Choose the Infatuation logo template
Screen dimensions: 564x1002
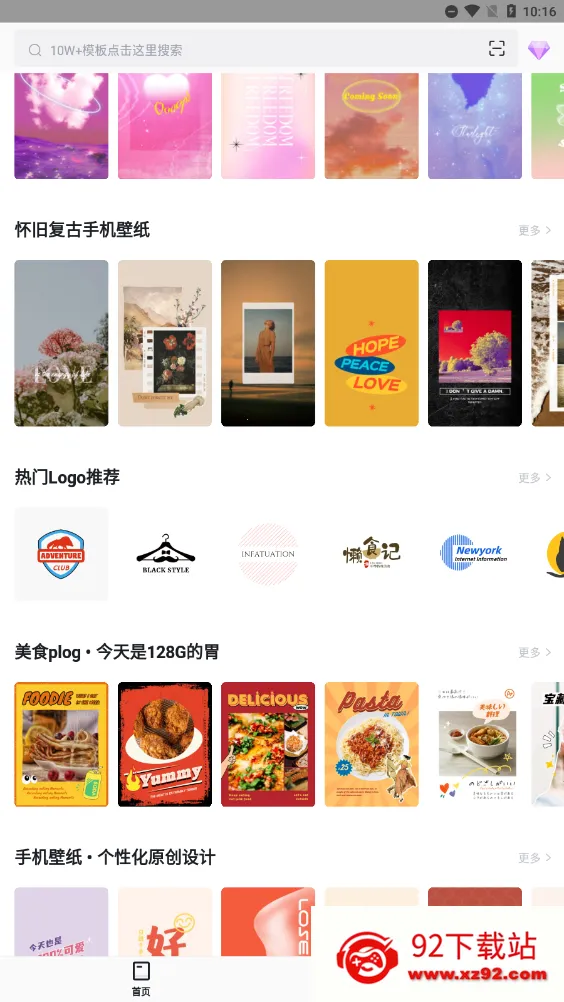point(268,554)
